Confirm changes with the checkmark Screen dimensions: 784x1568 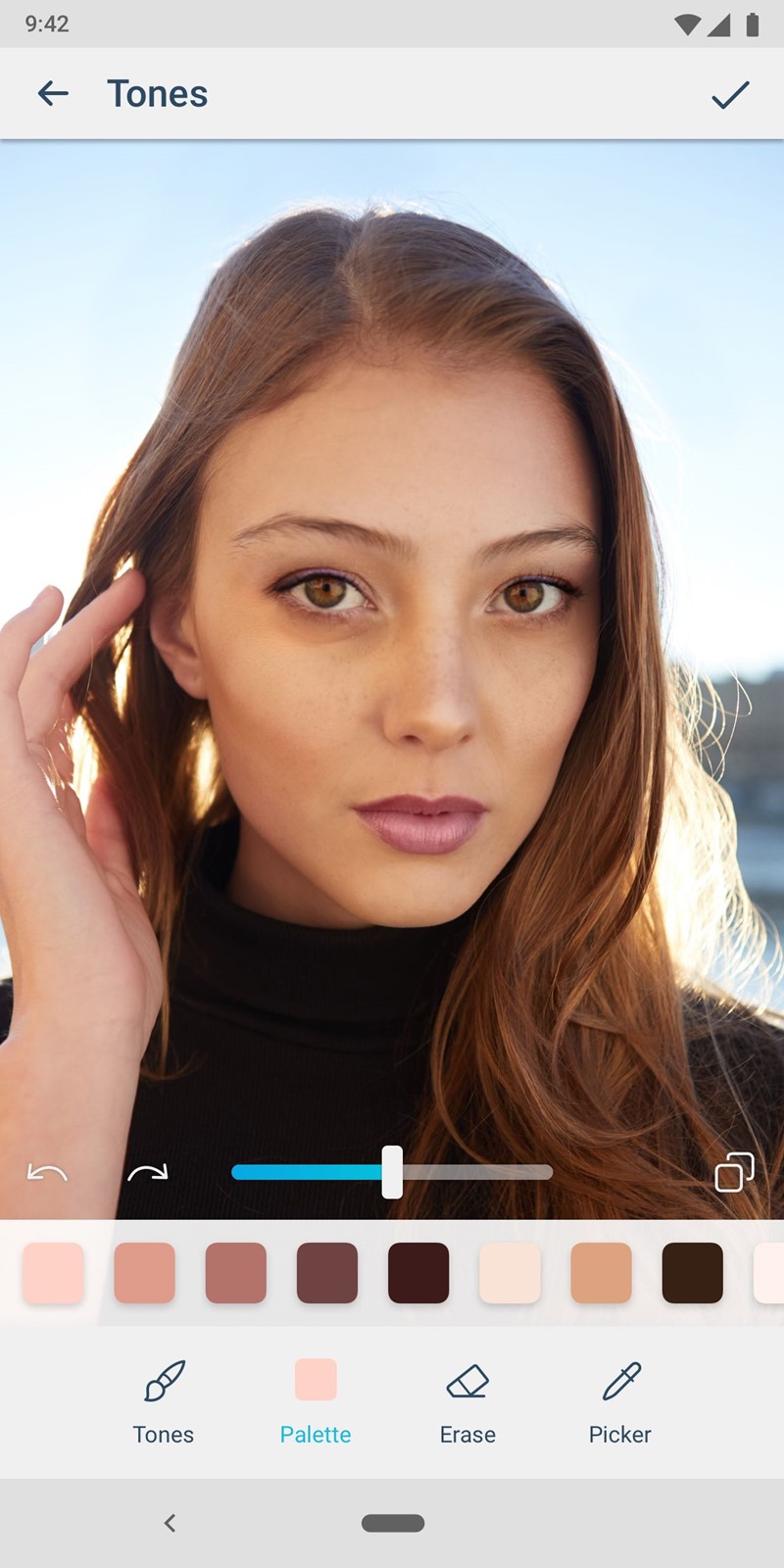click(730, 94)
